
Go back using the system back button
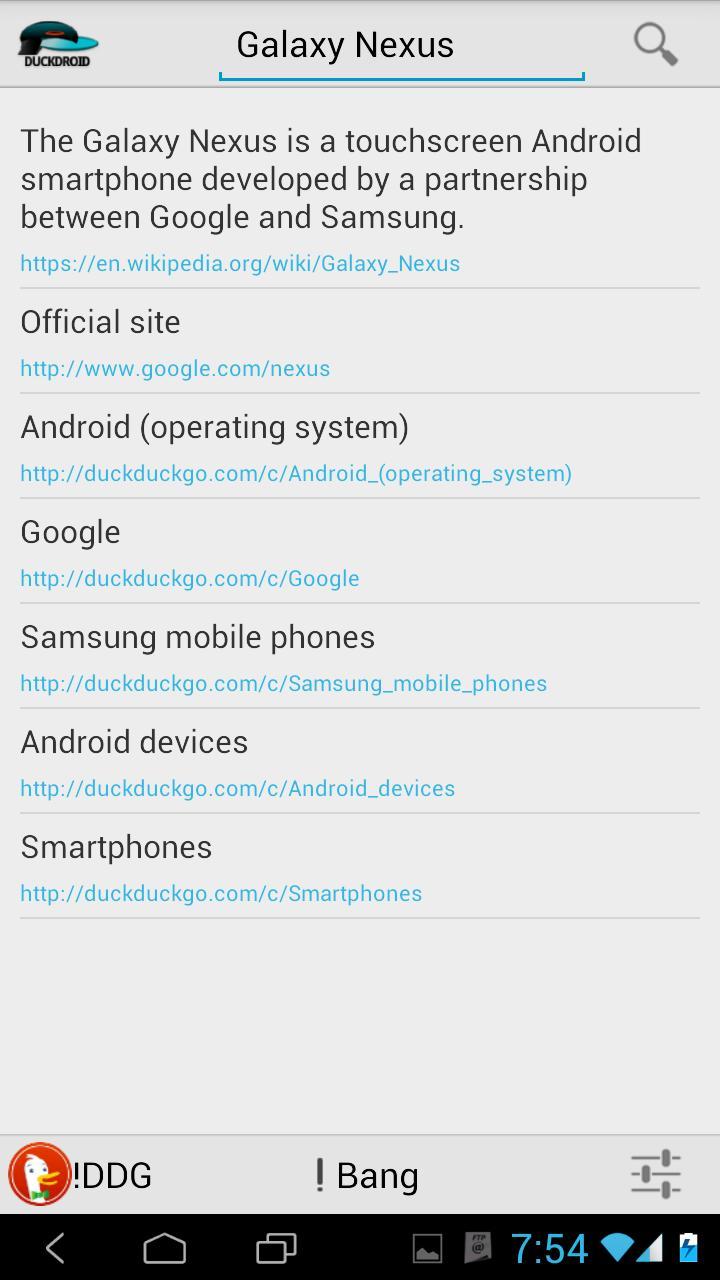(x=56, y=1248)
